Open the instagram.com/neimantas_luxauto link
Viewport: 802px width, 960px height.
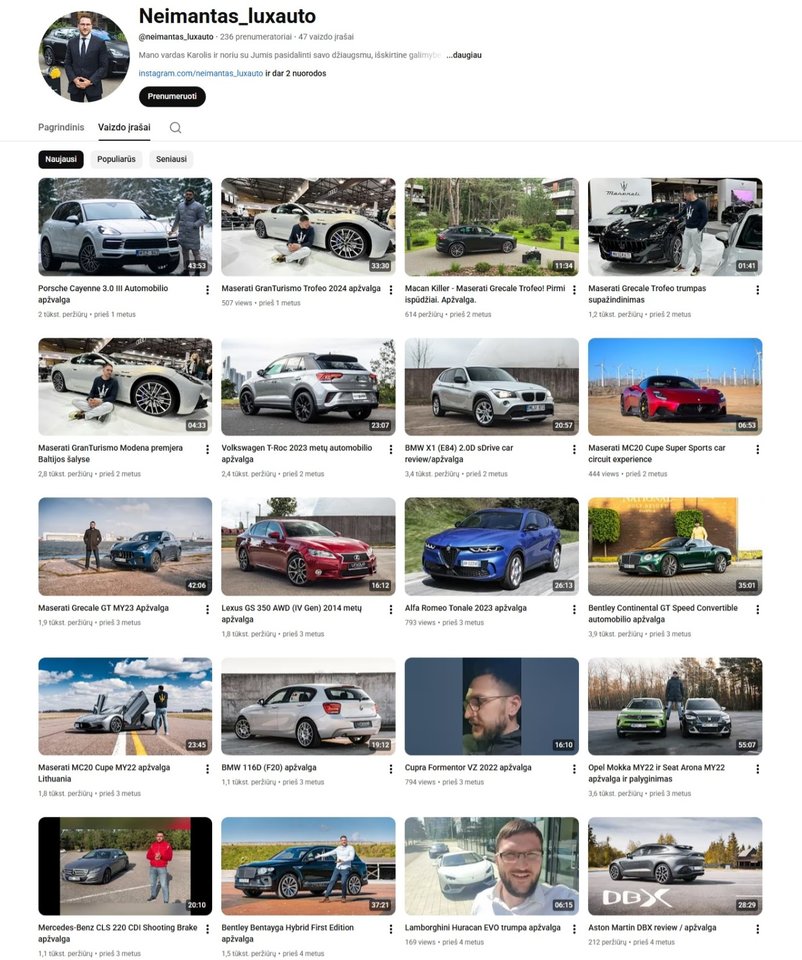tap(200, 73)
